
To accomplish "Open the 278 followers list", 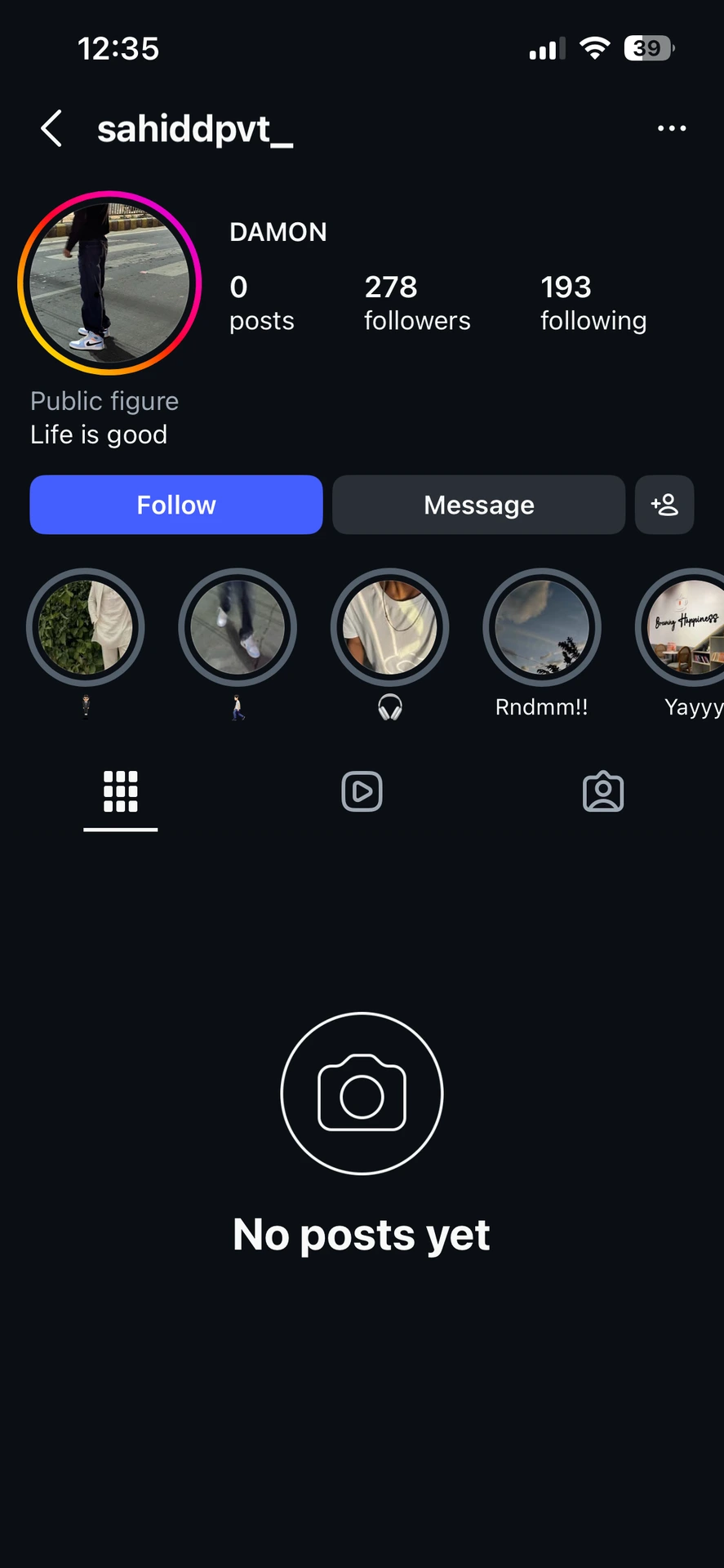I will pyautogui.click(x=416, y=303).
